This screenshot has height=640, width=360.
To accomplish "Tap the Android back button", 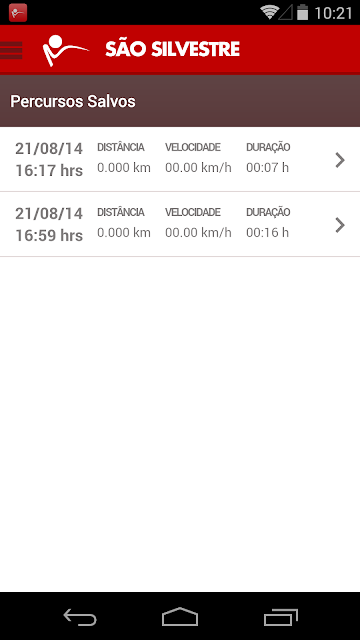I will [x=80, y=617].
